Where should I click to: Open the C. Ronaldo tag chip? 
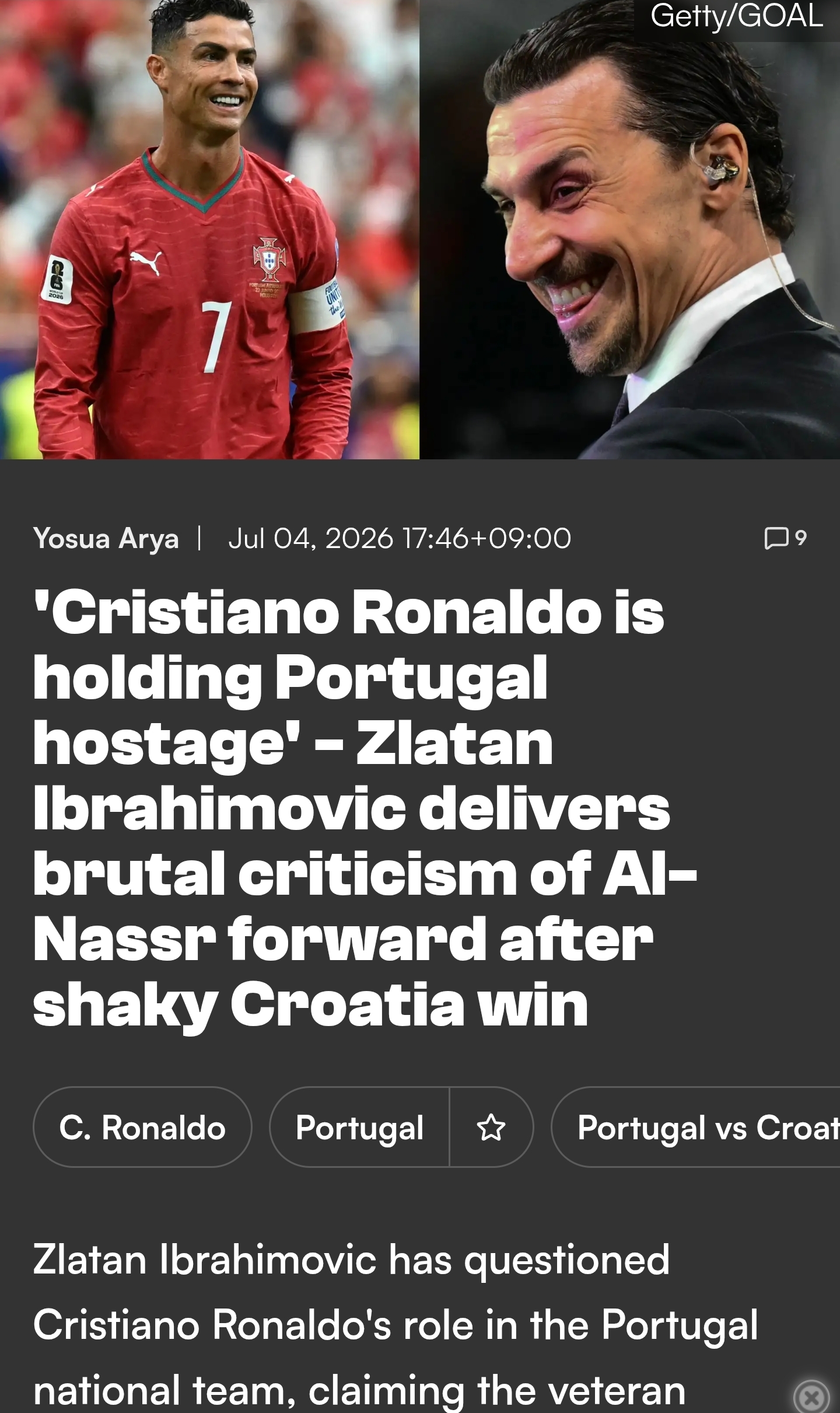[x=142, y=1127]
